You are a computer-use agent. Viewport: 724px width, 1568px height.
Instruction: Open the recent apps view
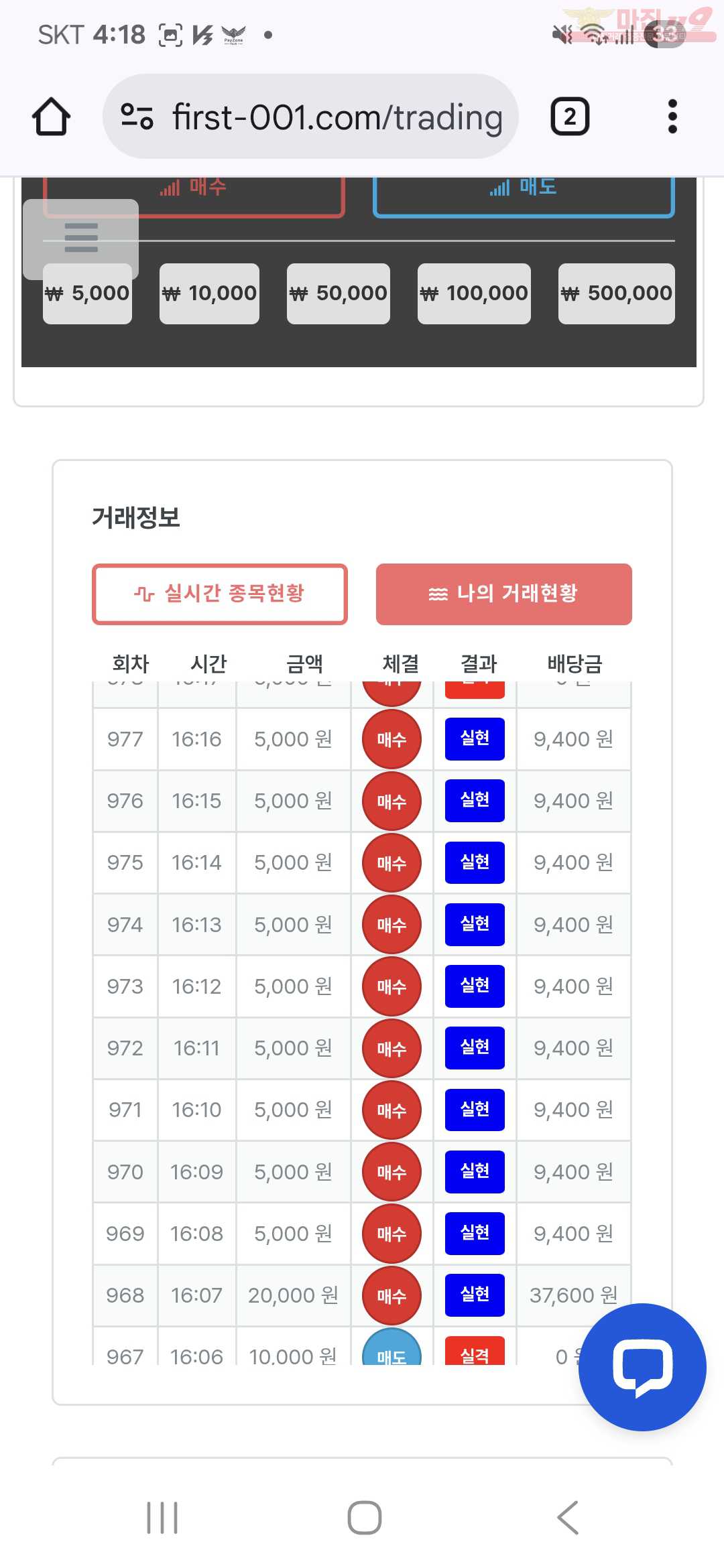(162, 1518)
